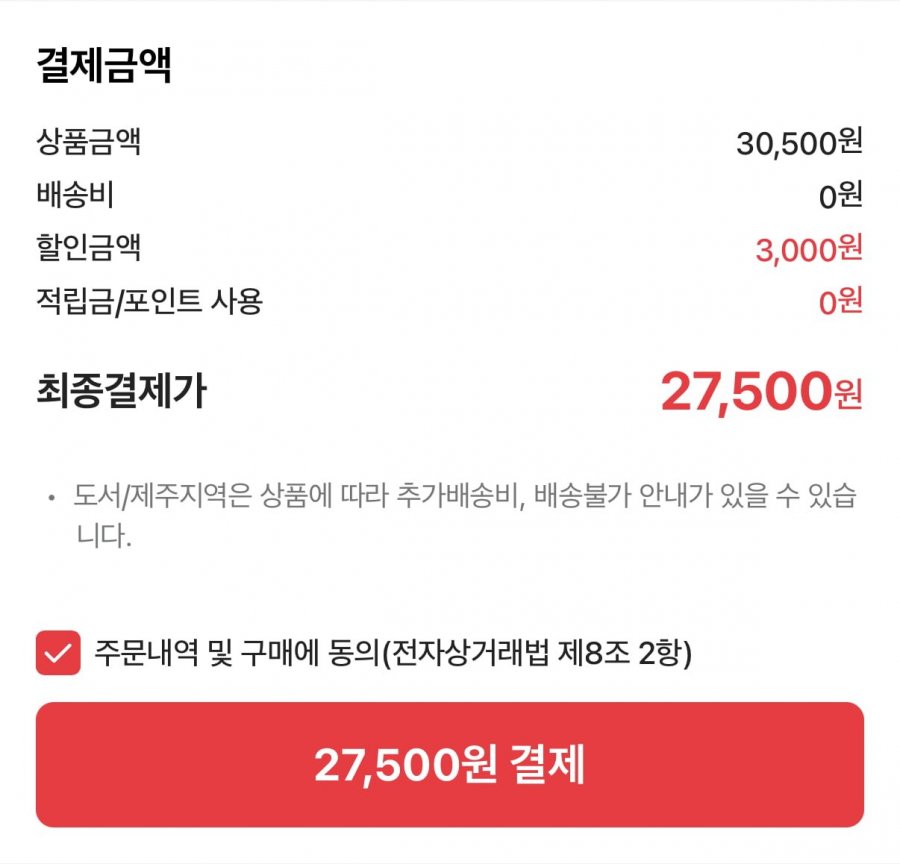Tap the 27,500원 결제 button
The width and height of the screenshot is (900, 864).
pyautogui.click(x=450, y=765)
